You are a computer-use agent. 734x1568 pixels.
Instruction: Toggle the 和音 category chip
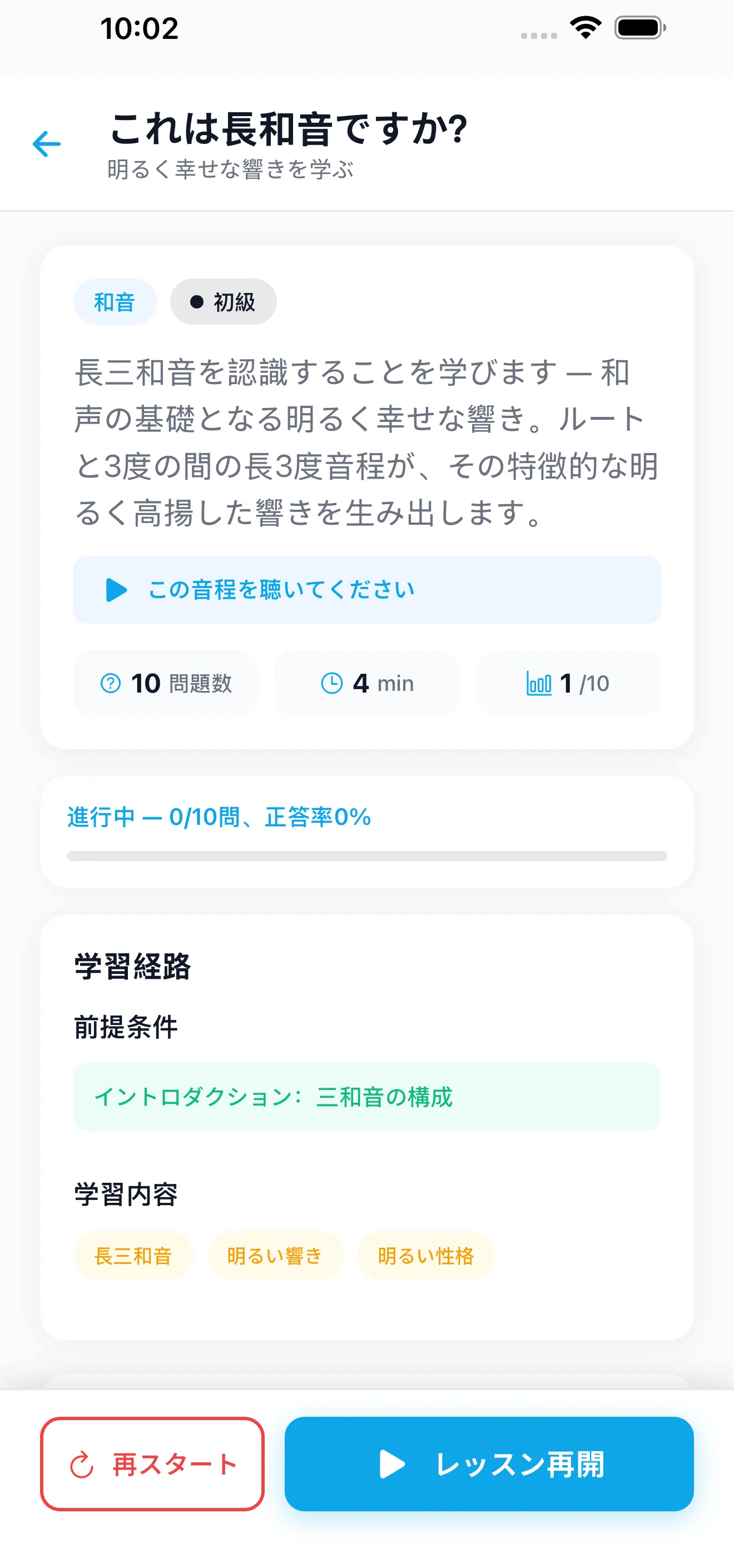tap(115, 301)
